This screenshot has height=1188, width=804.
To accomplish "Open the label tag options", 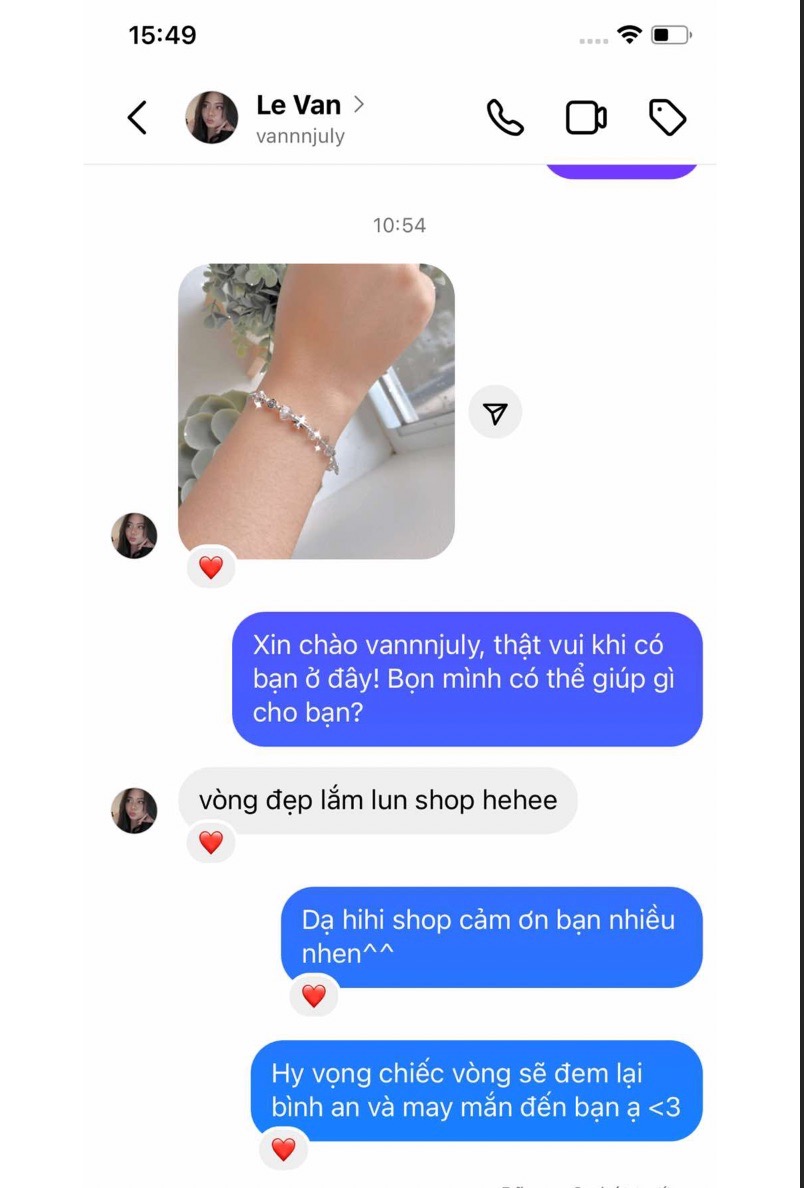I will coord(667,118).
